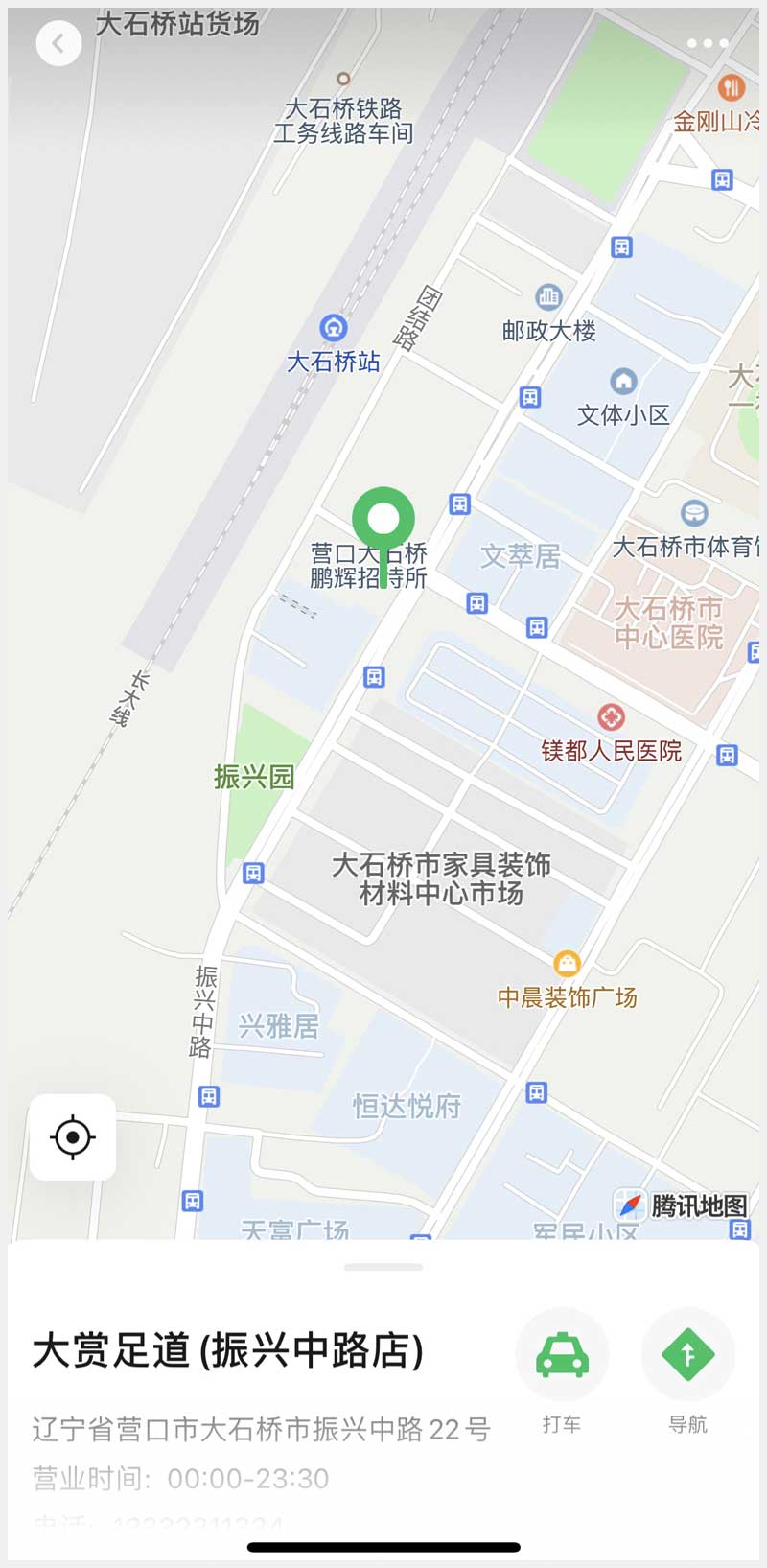Recenter map on my current location
Viewport: 767px width, 1568px height.
[x=73, y=1137]
